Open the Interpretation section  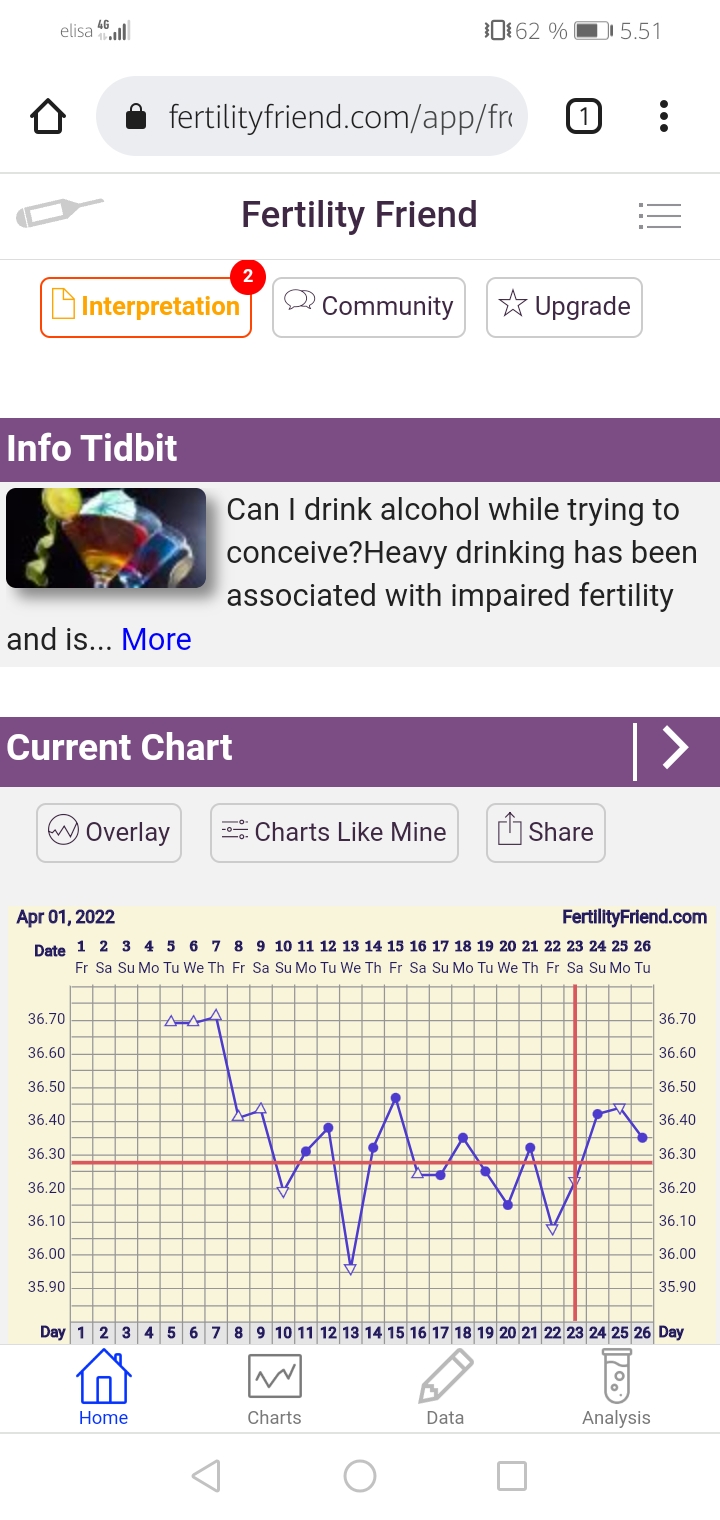coord(146,307)
